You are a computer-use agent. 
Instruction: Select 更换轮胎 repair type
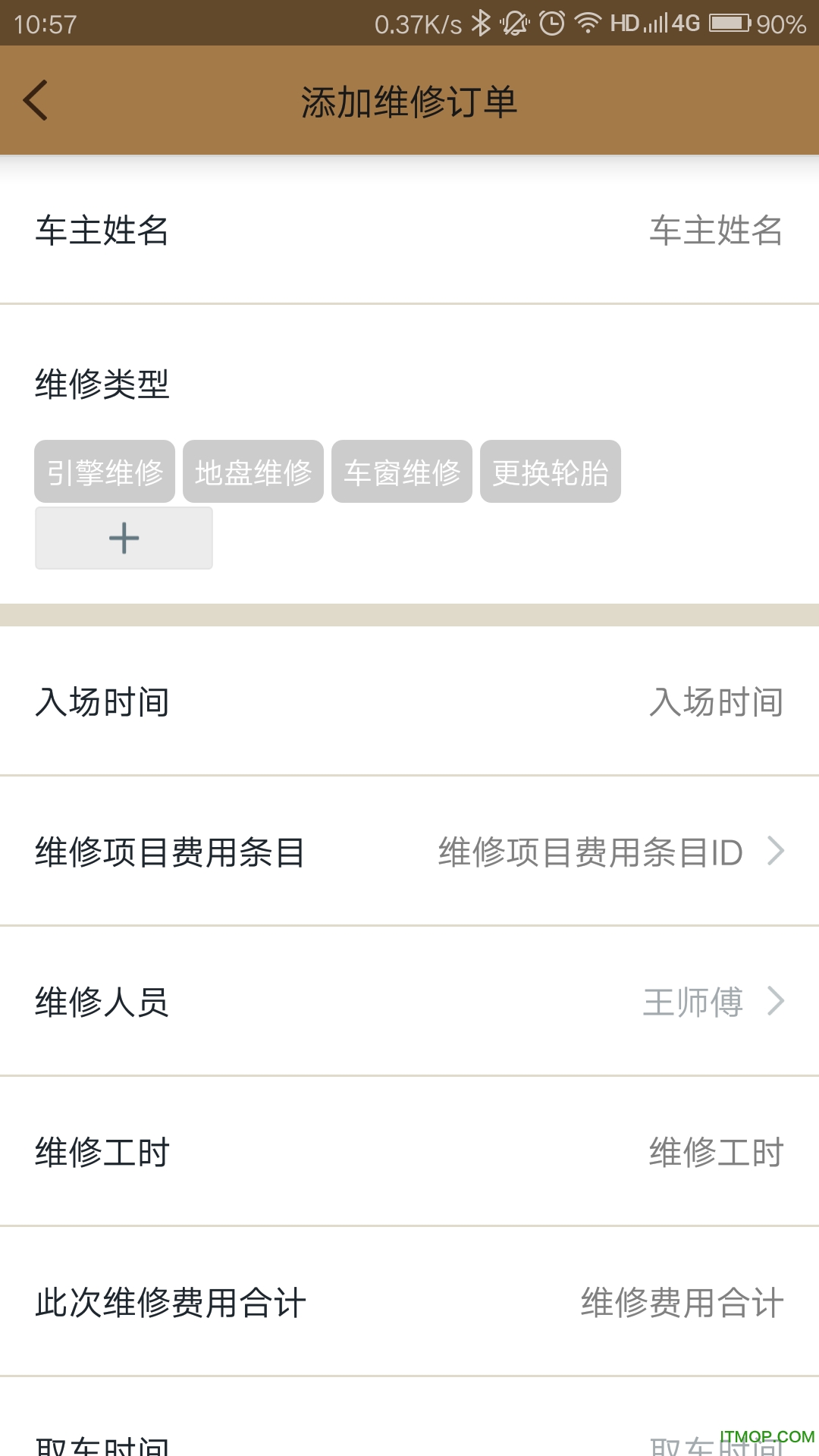[551, 472]
